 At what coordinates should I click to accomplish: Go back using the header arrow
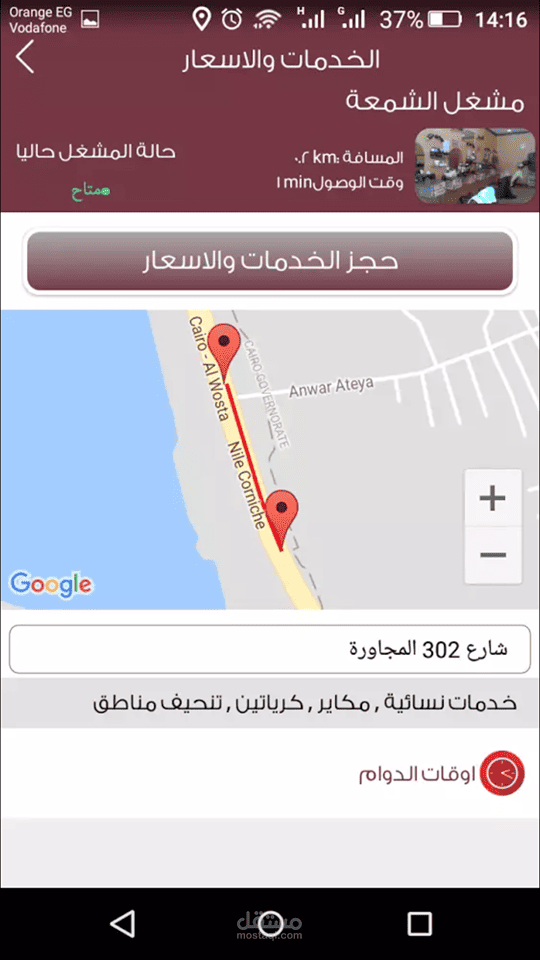25,58
